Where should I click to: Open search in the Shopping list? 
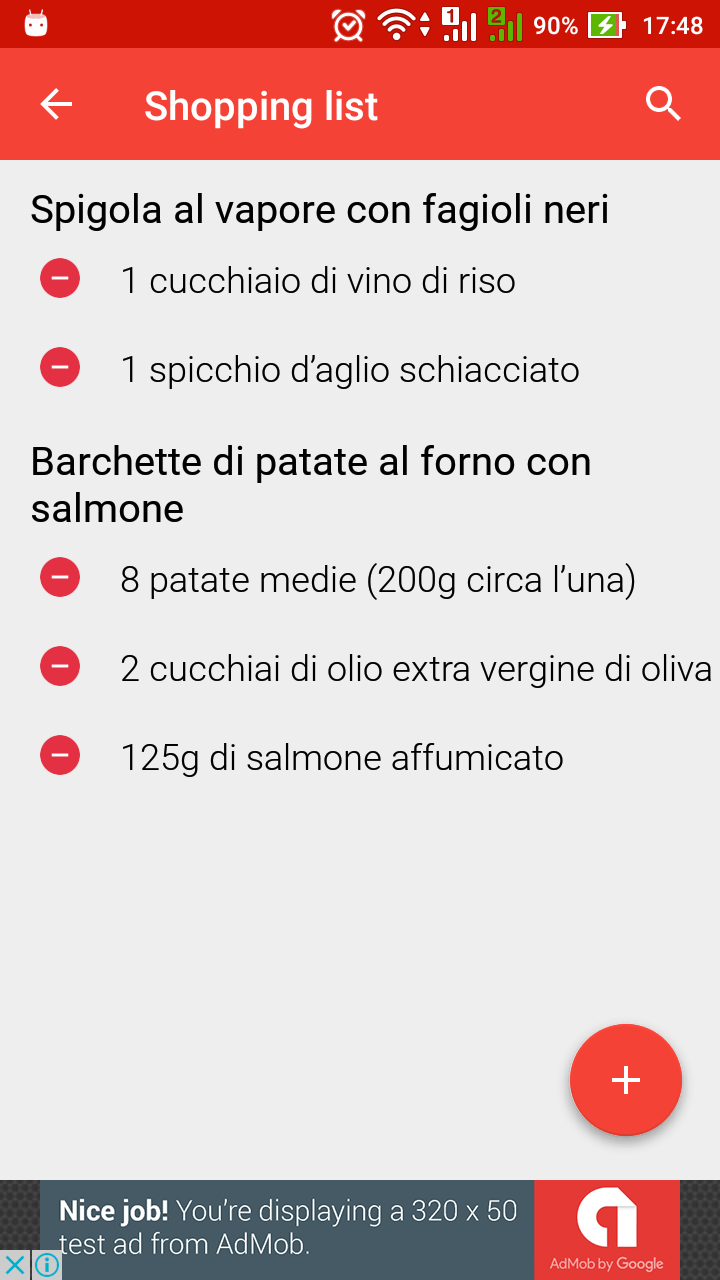point(663,104)
